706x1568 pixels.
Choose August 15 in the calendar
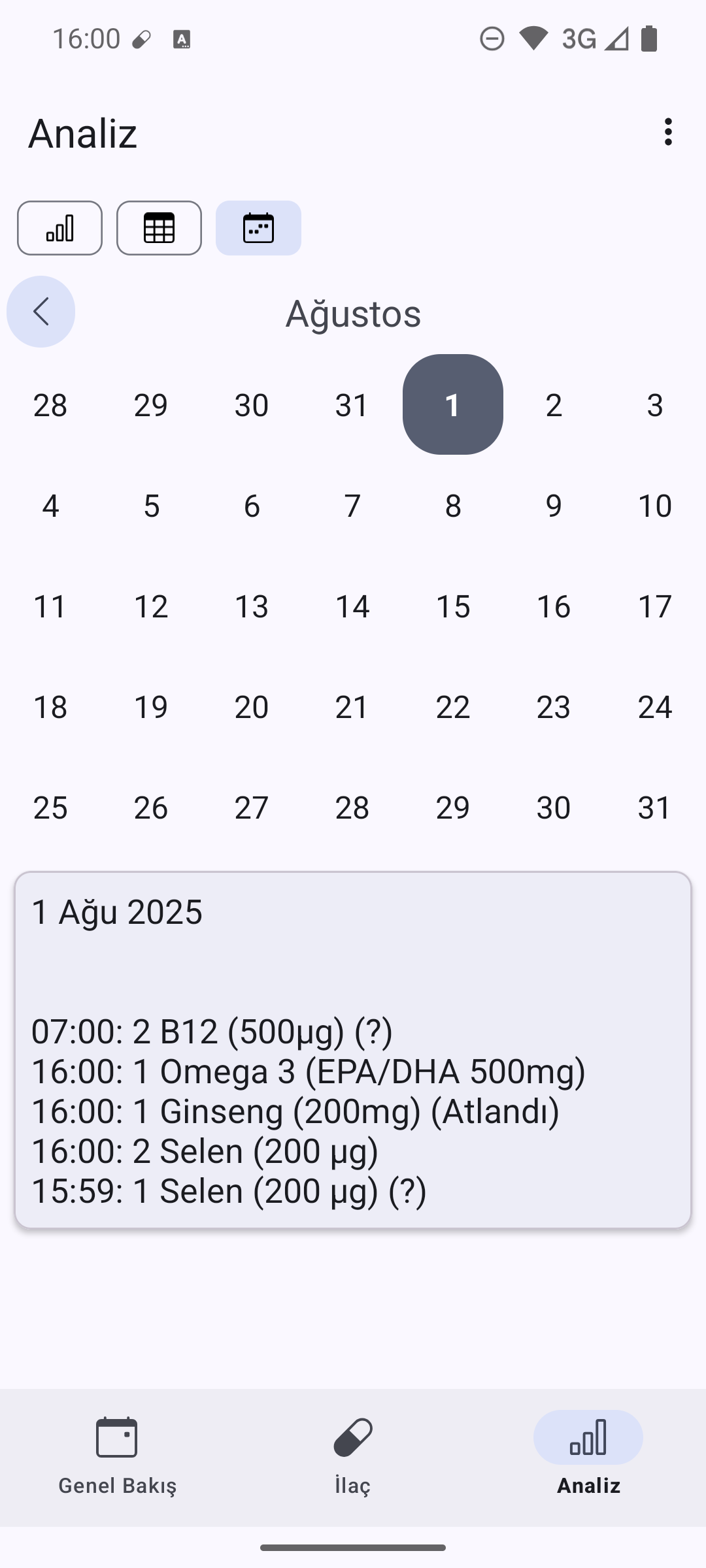click(x=453, y=606)
